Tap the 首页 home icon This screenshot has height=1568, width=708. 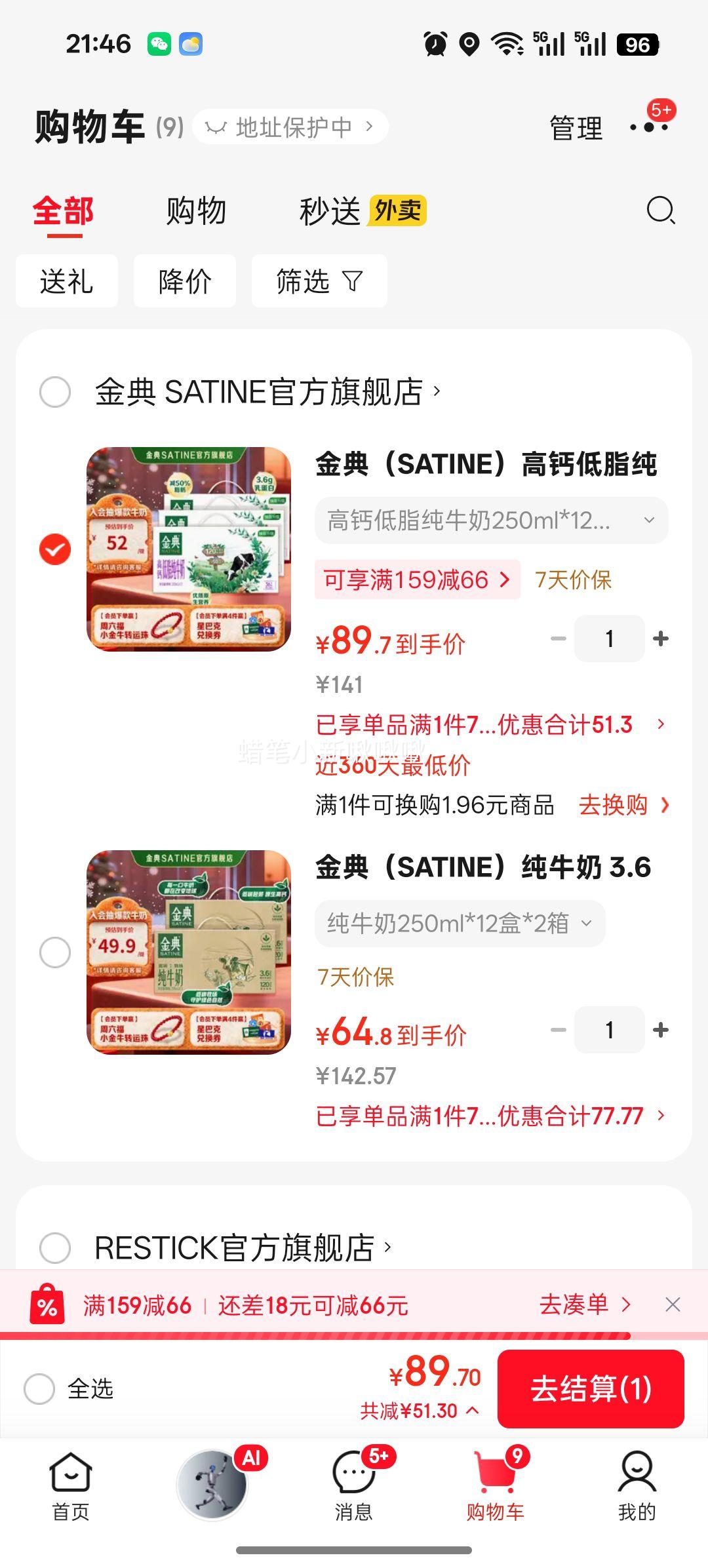pyautogui.click(x=71, y=1477)
